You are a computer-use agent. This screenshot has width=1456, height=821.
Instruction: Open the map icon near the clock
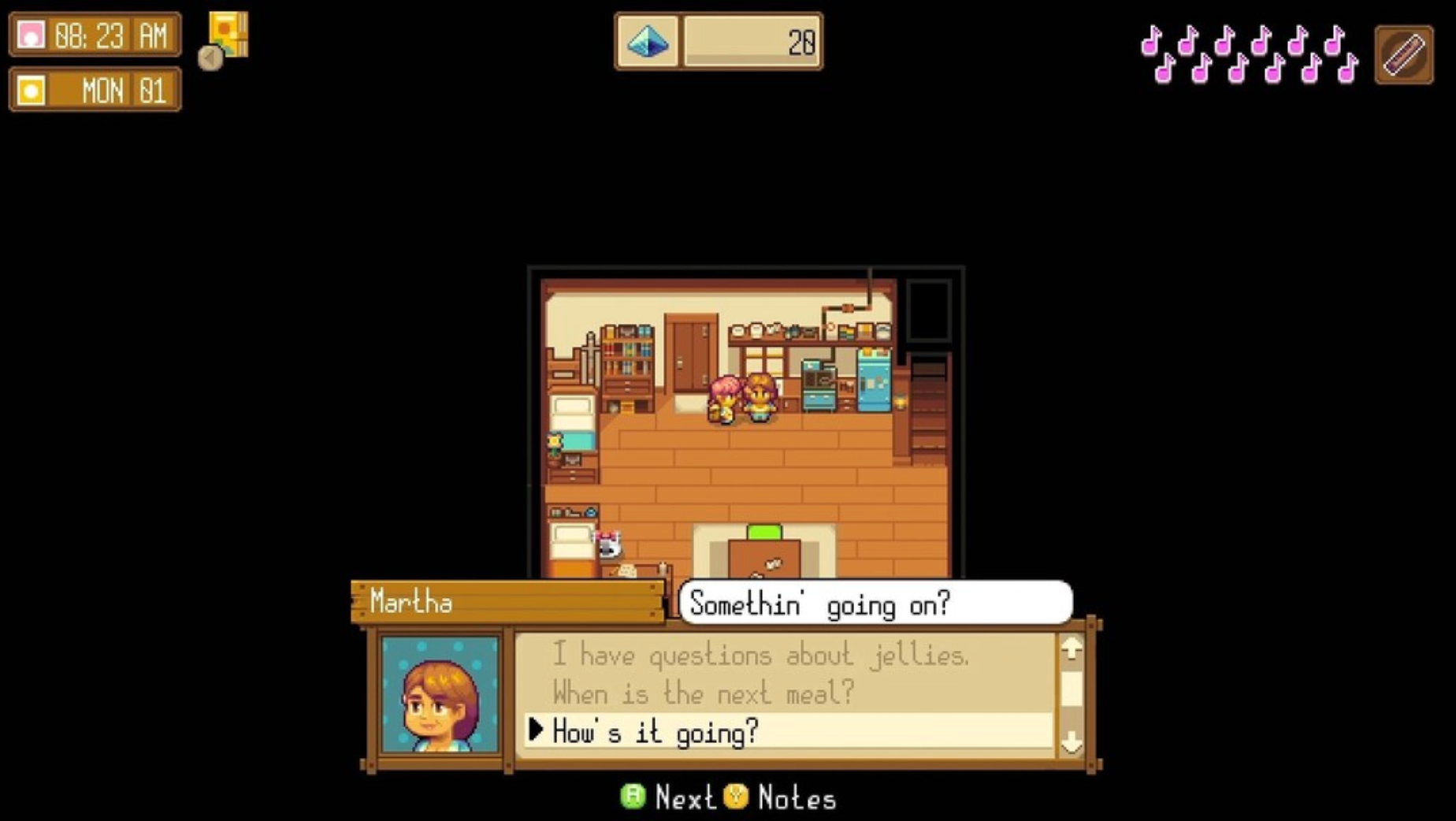228,35
